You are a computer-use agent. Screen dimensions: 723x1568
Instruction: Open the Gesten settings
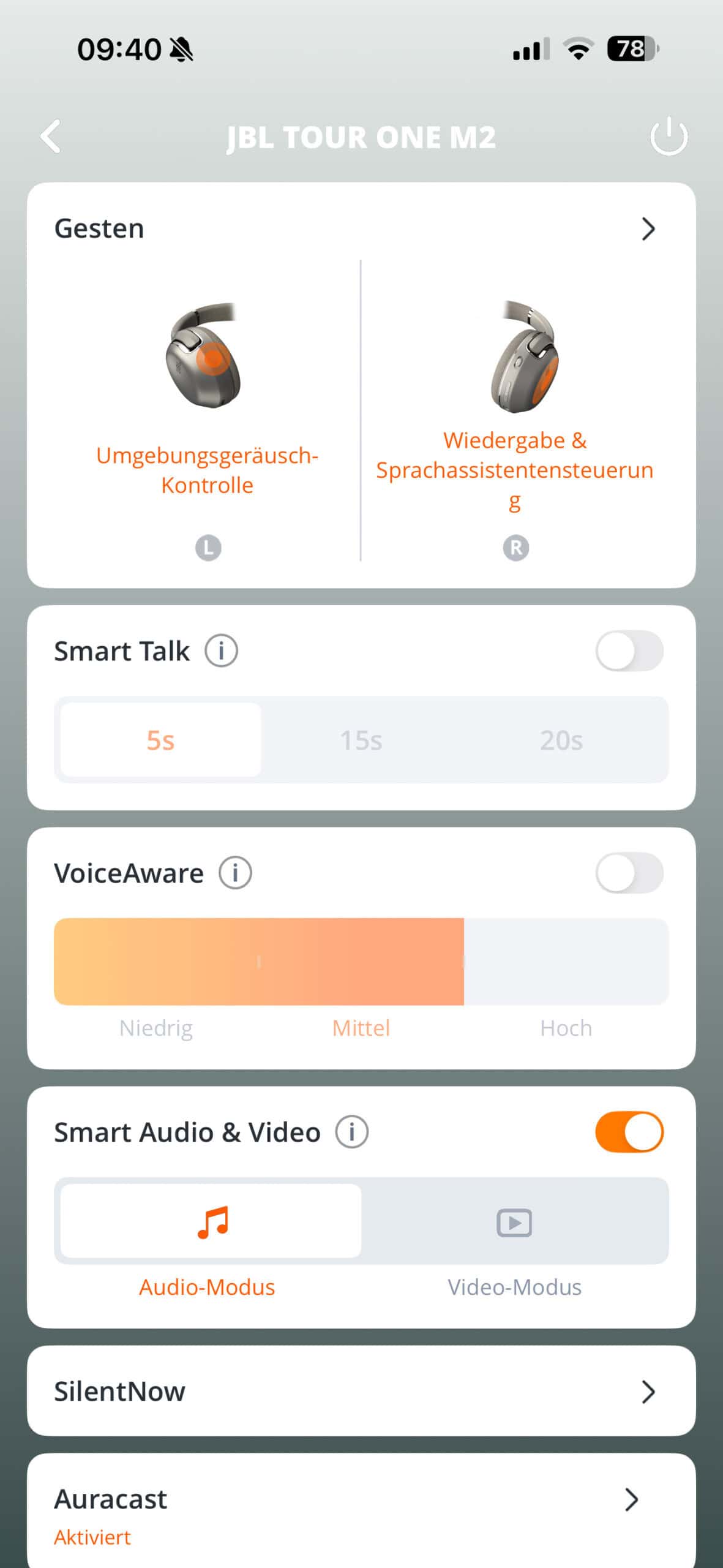click(648, 229)
